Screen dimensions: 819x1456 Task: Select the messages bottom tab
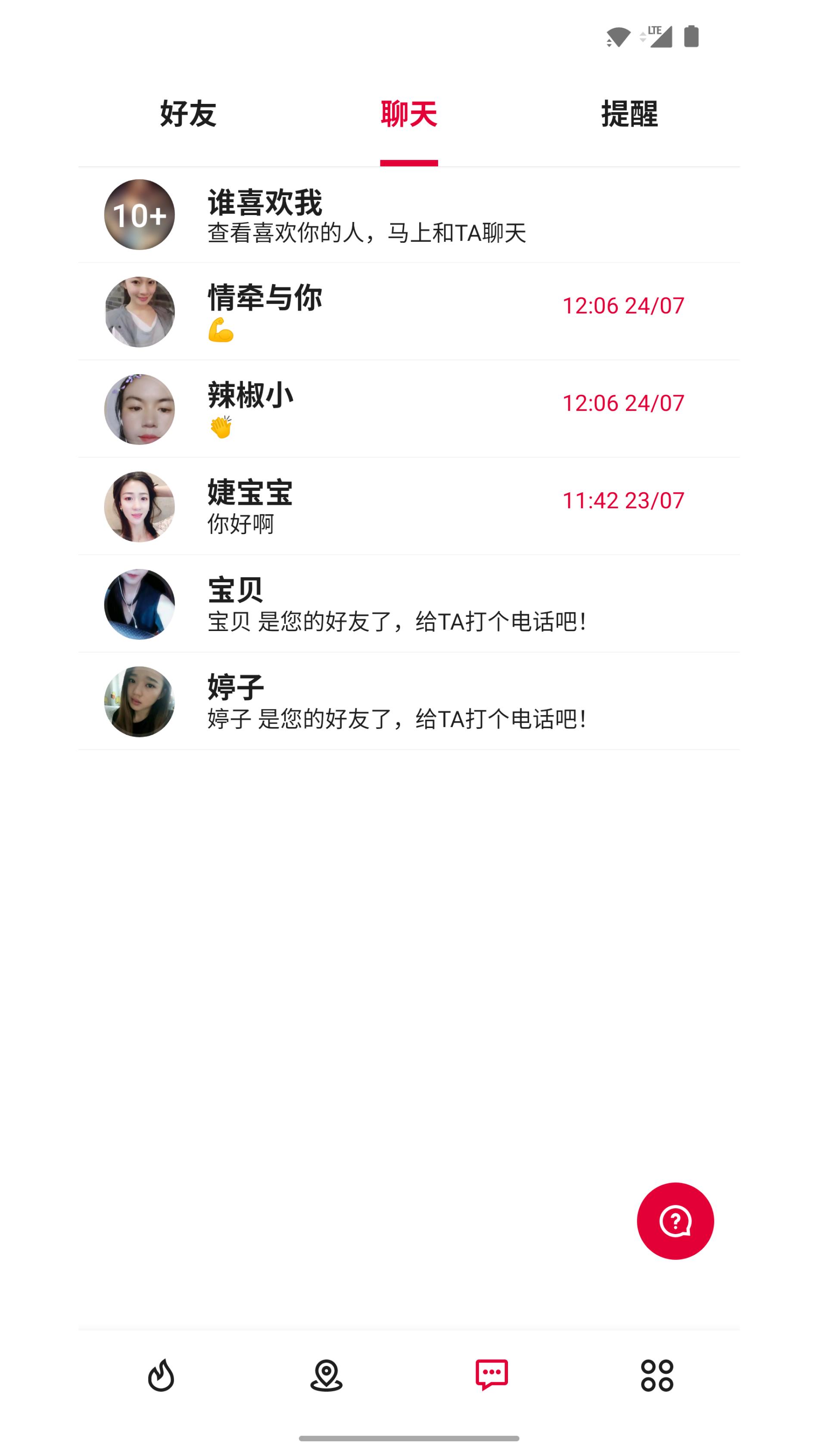(x=492, y=1375)
